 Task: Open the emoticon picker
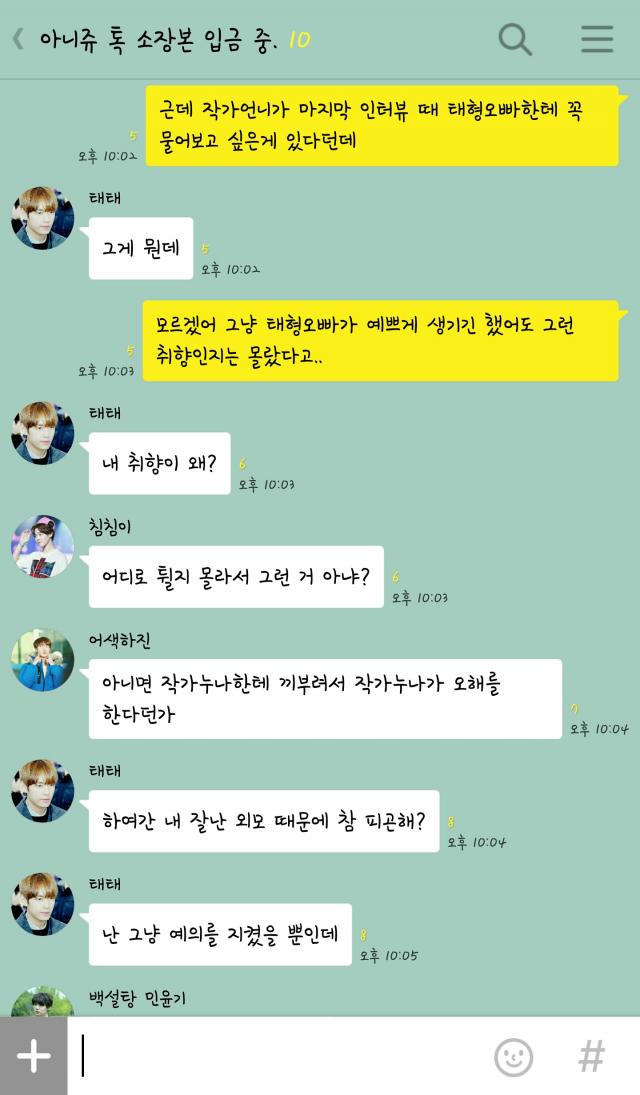coord(513,1057)
